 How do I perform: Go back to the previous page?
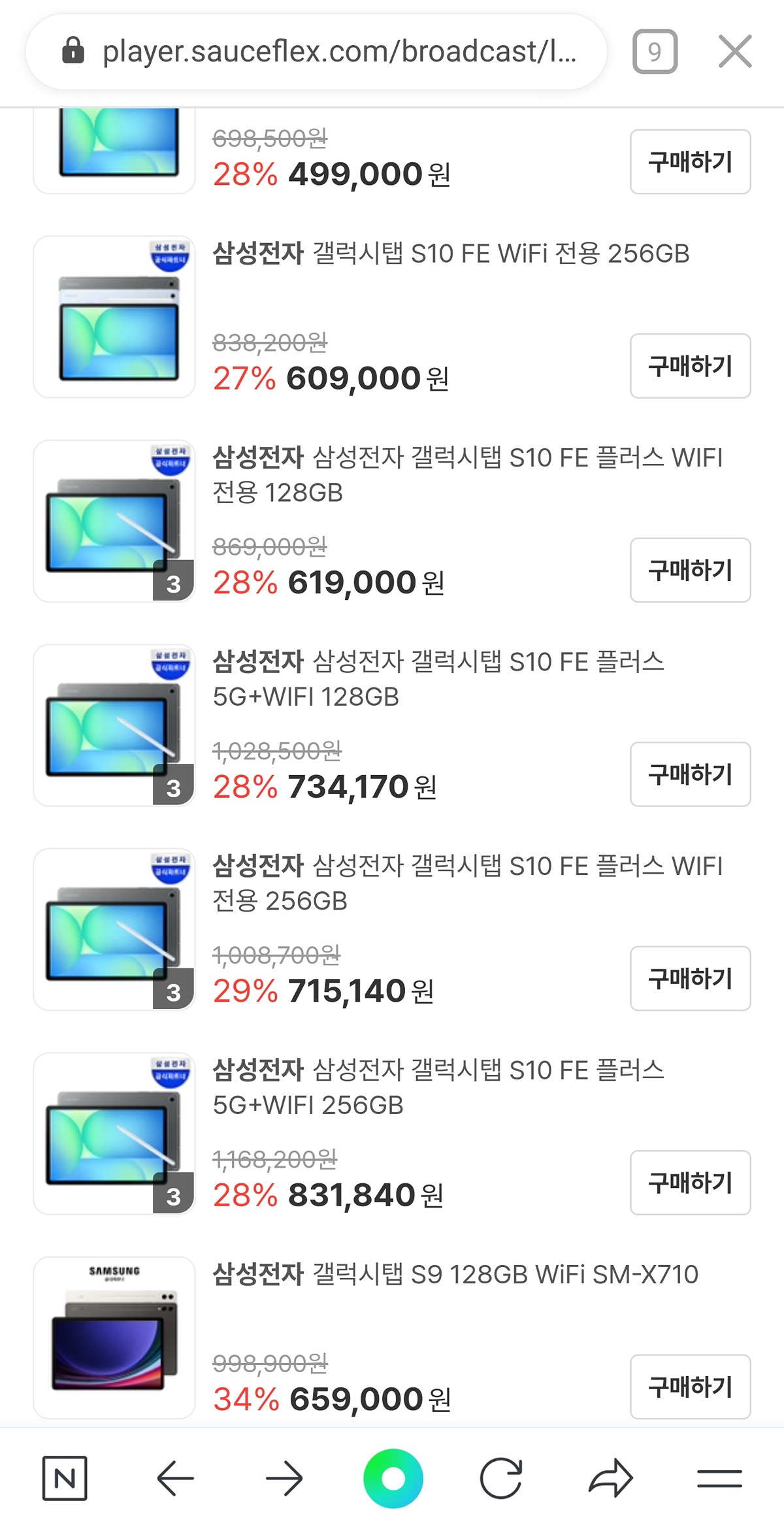[175, 1478]
